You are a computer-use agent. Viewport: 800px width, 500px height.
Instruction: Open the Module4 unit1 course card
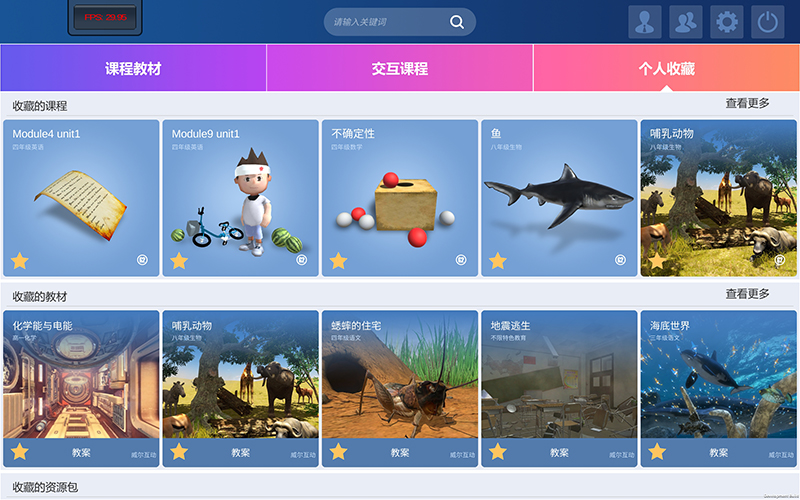(x=81, y=198)
